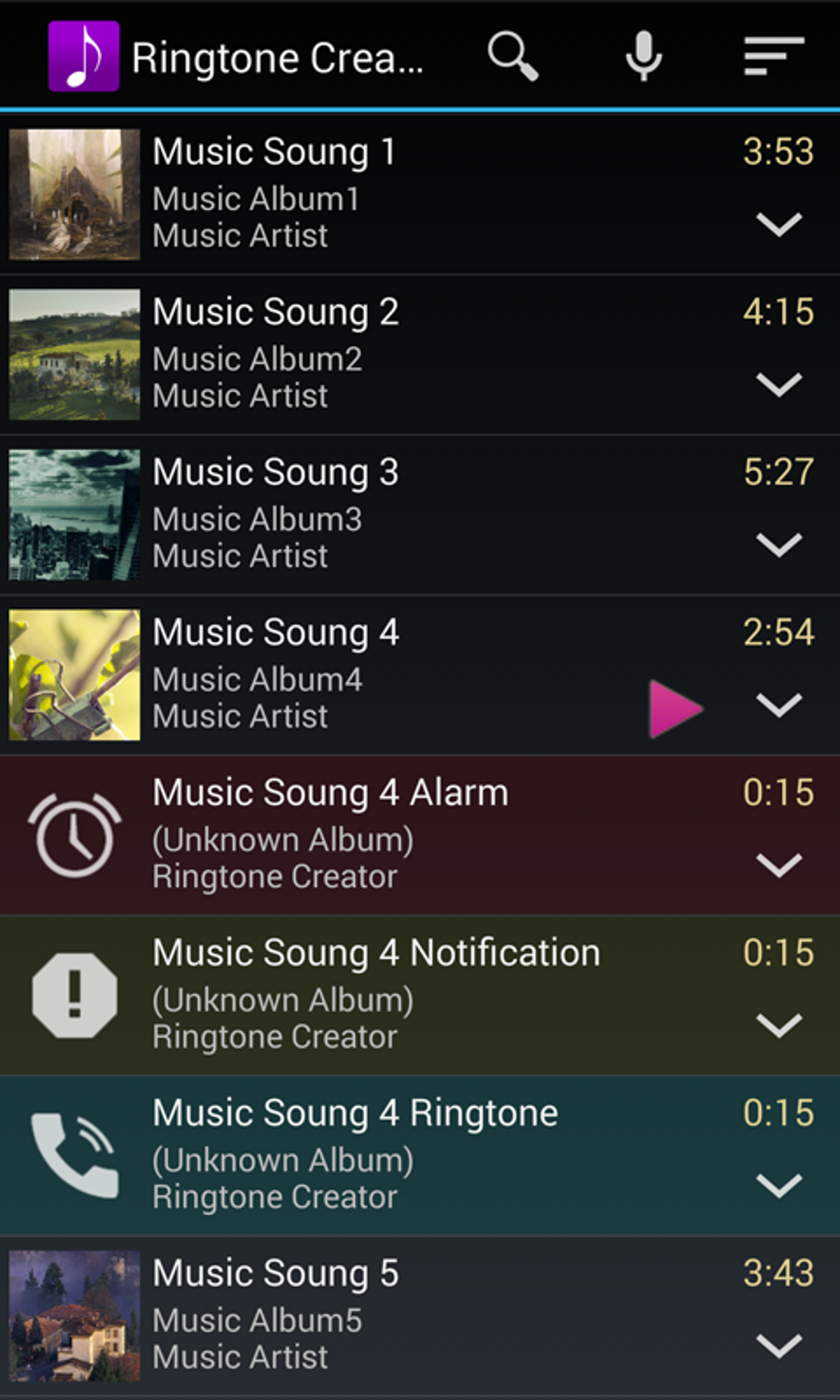The image size is (840, 1400).
Task: Play Music Soung 4 with pink play button
Action: point(674,708)
